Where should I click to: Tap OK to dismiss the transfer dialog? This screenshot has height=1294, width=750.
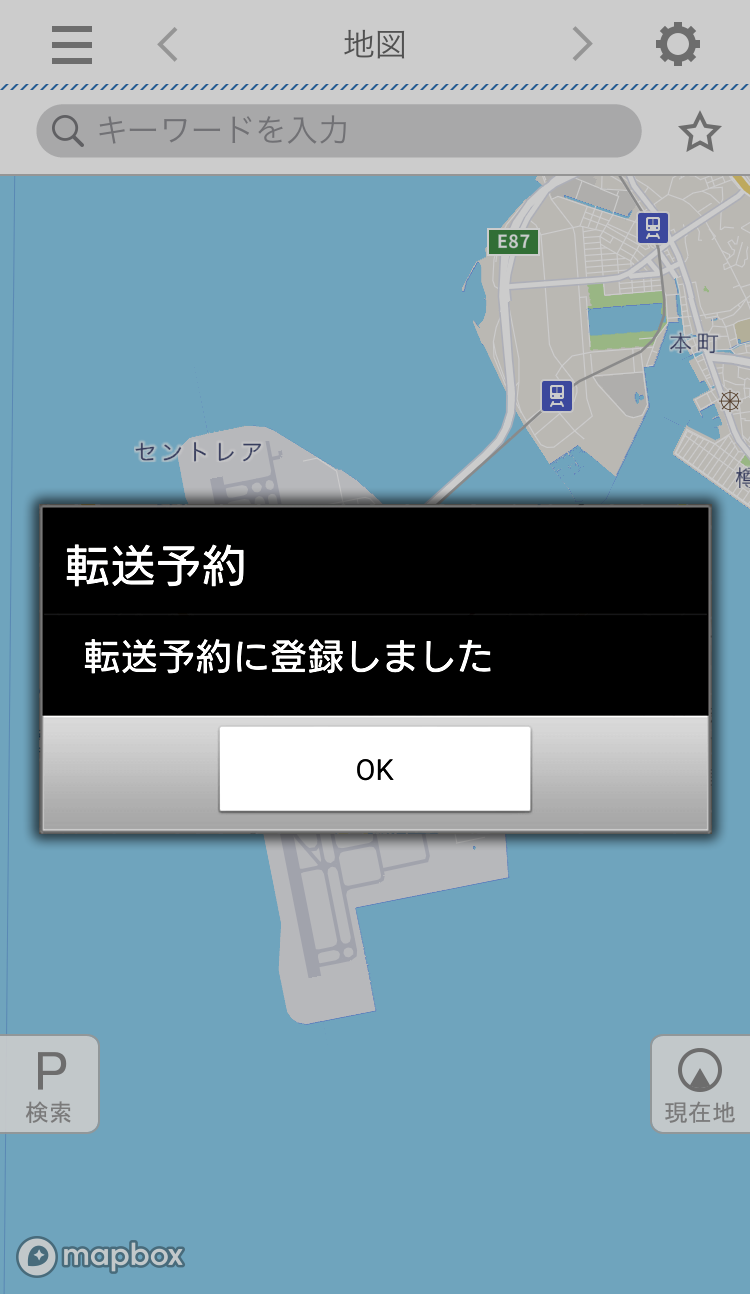point(375,769)
